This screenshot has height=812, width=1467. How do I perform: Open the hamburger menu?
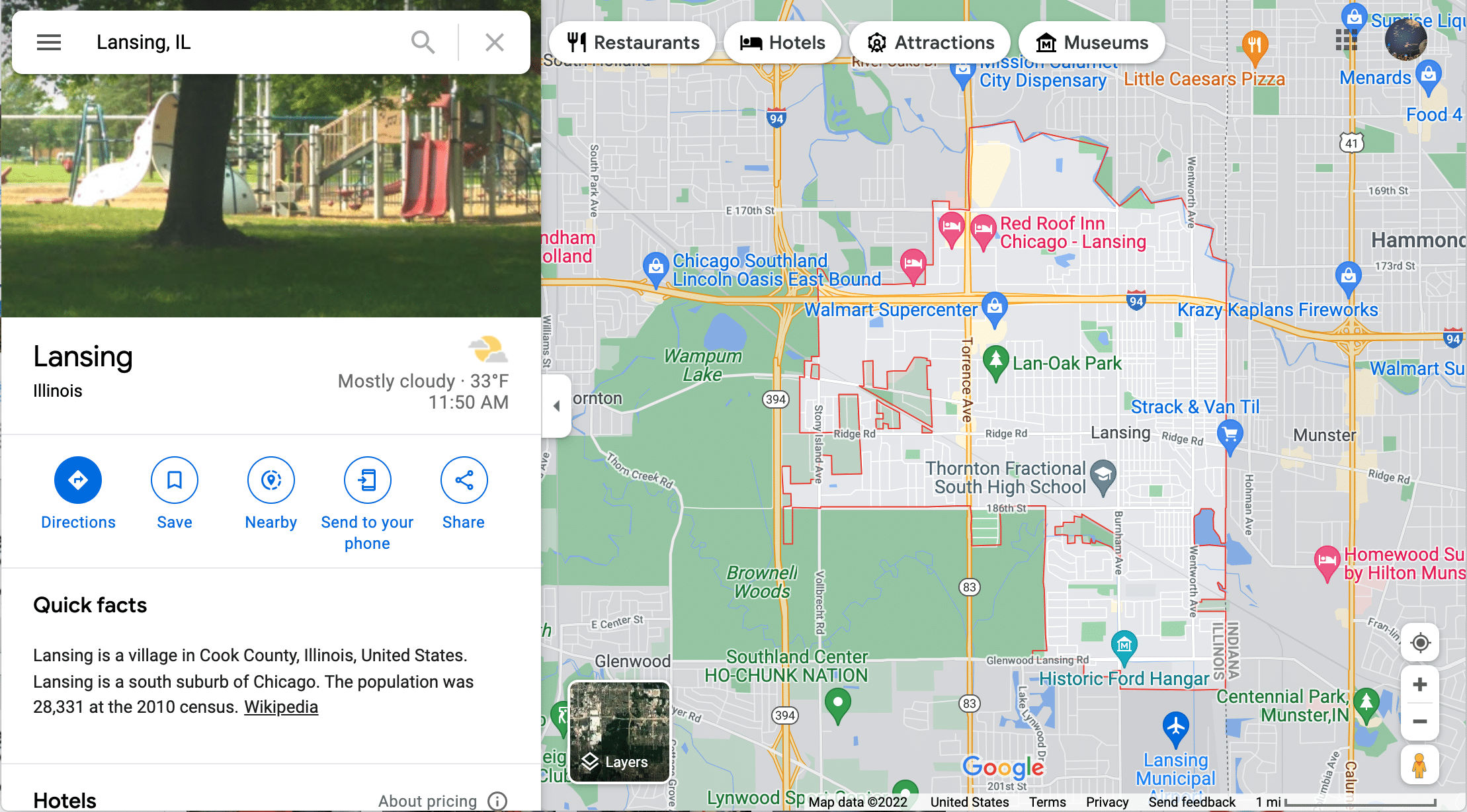[x=49, y=42]
